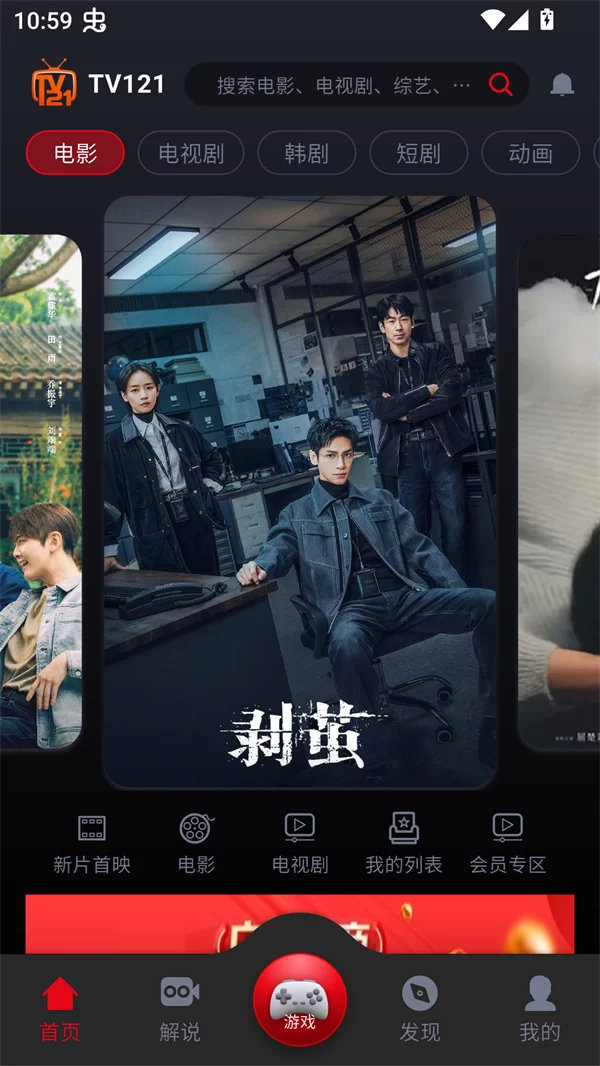Go to the 我的 tab
This screenshot has width=600, height=1066.
tap(540, 1010)
